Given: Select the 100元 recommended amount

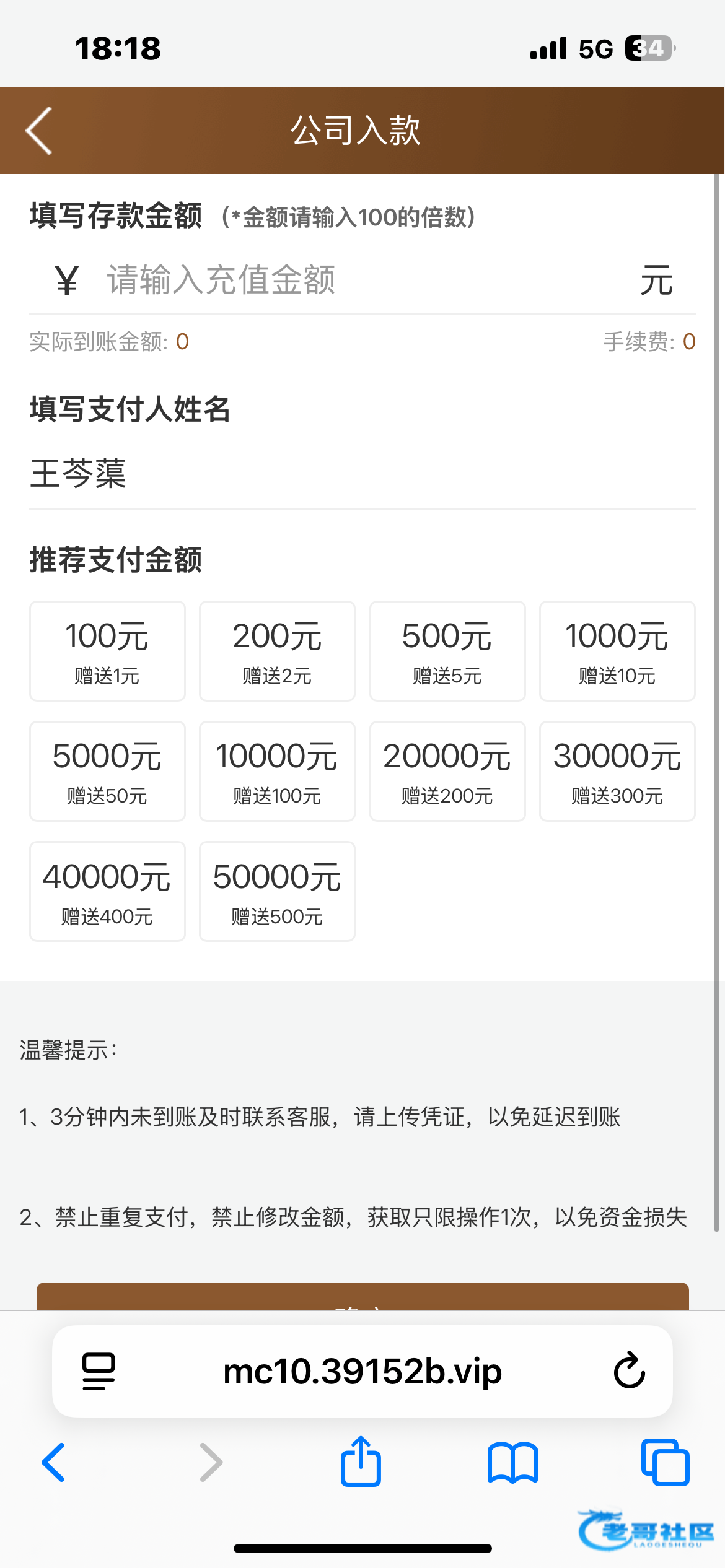Looking at the screenshot, I should click(x=107, y=651).
